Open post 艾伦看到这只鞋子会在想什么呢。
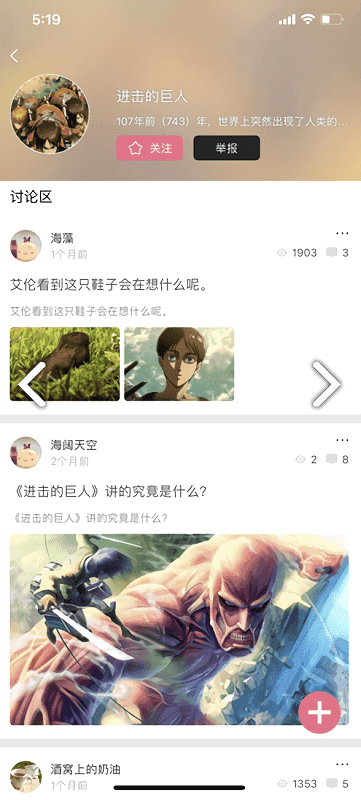The image size is (361, 800). (x=109, y=285)
